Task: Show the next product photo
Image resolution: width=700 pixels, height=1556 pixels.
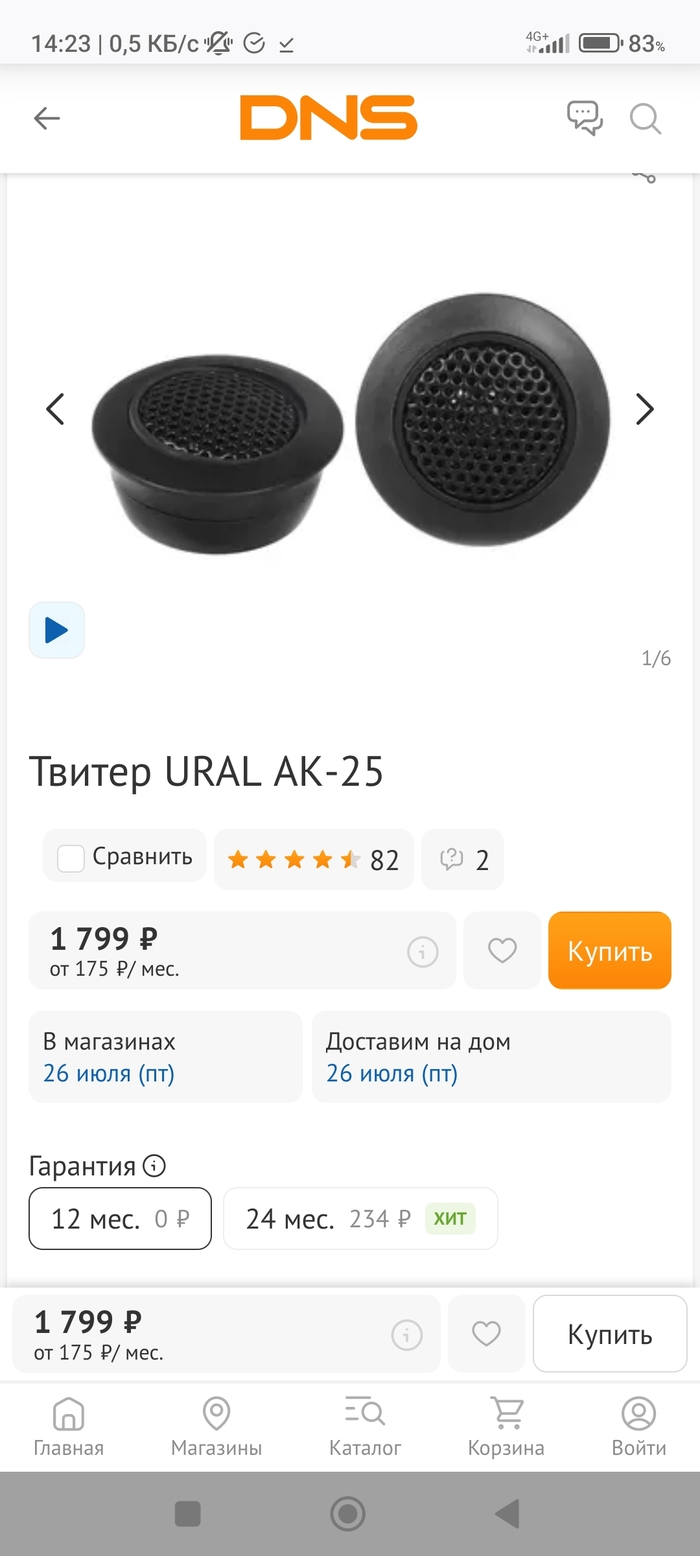Action: (x=645, y=409)
